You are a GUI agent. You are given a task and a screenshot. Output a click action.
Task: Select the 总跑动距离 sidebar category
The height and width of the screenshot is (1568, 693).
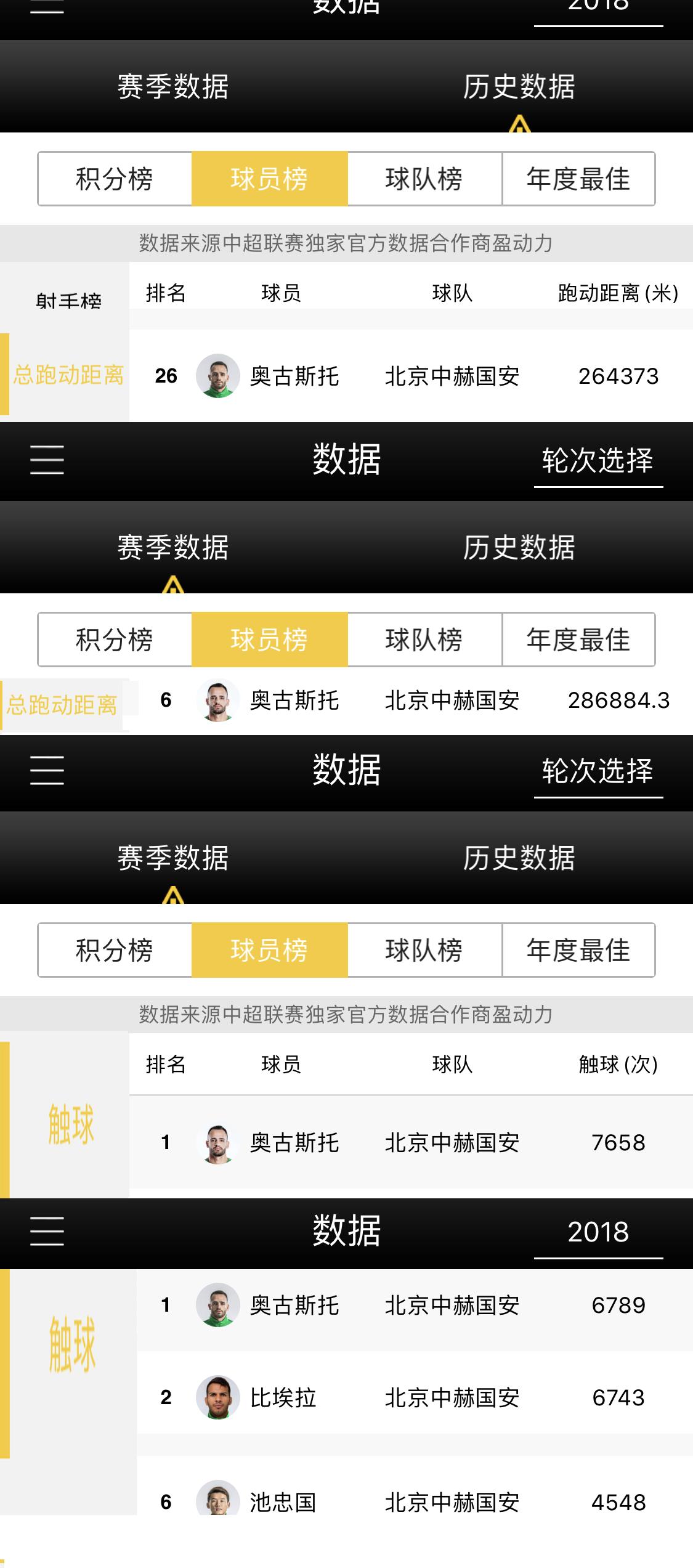69,373
